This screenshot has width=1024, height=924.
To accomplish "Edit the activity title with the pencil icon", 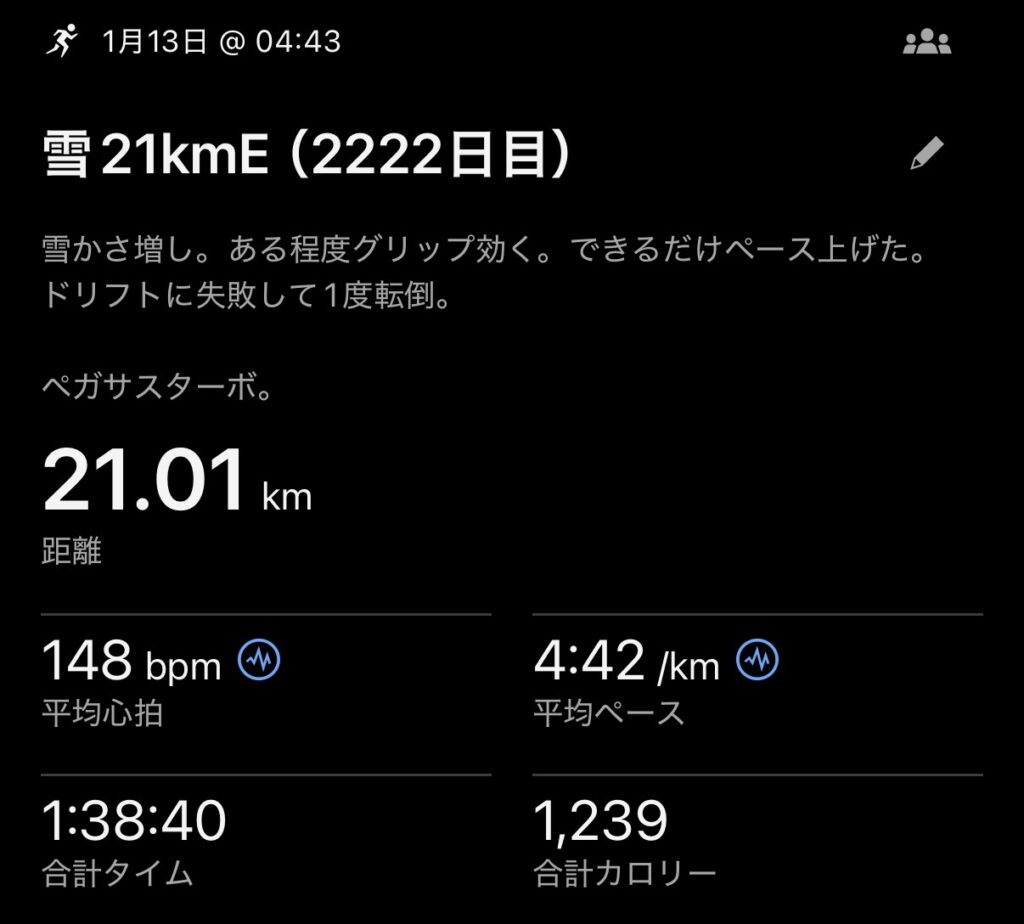I will pyautogui.click(x=926, y=154).
